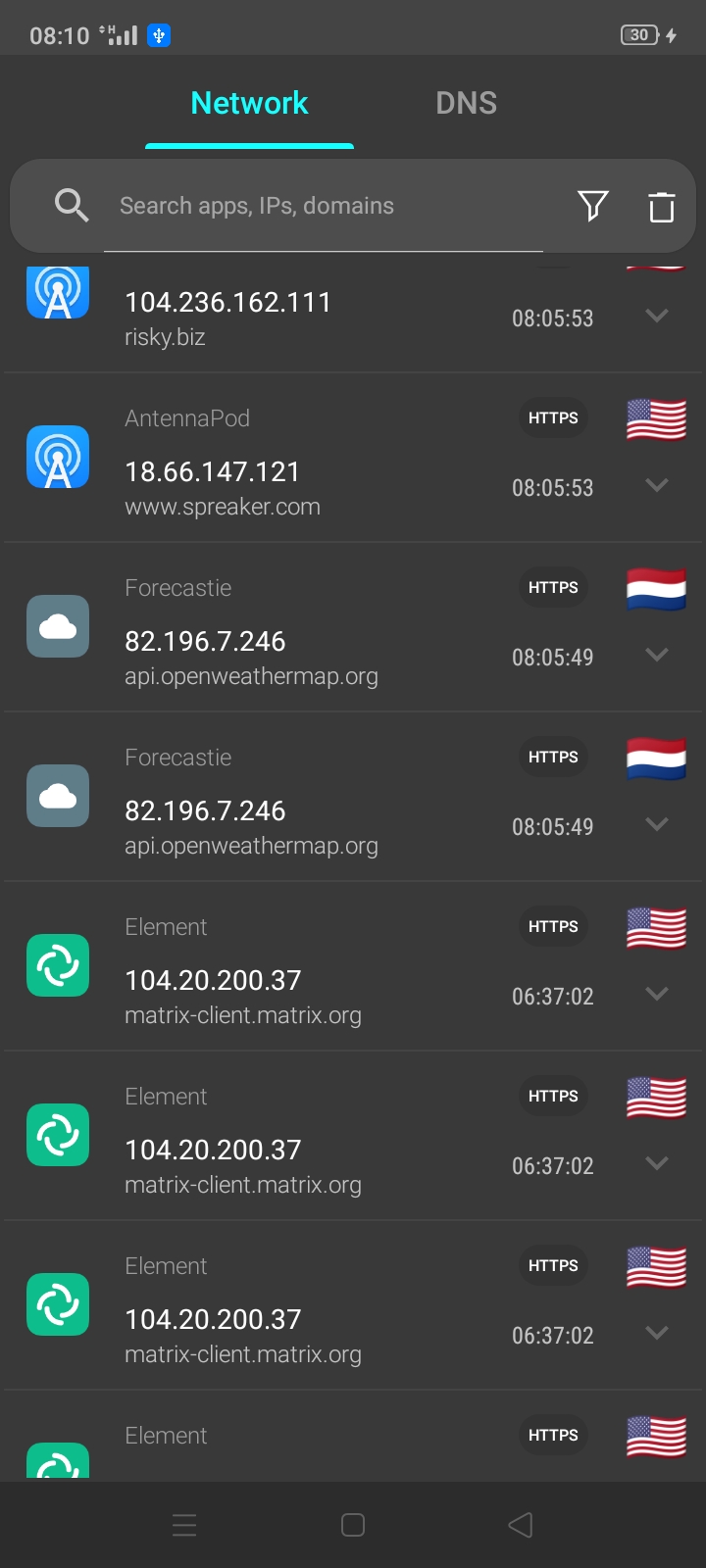Open recent apps from navigation bar

coord(184,1525)
